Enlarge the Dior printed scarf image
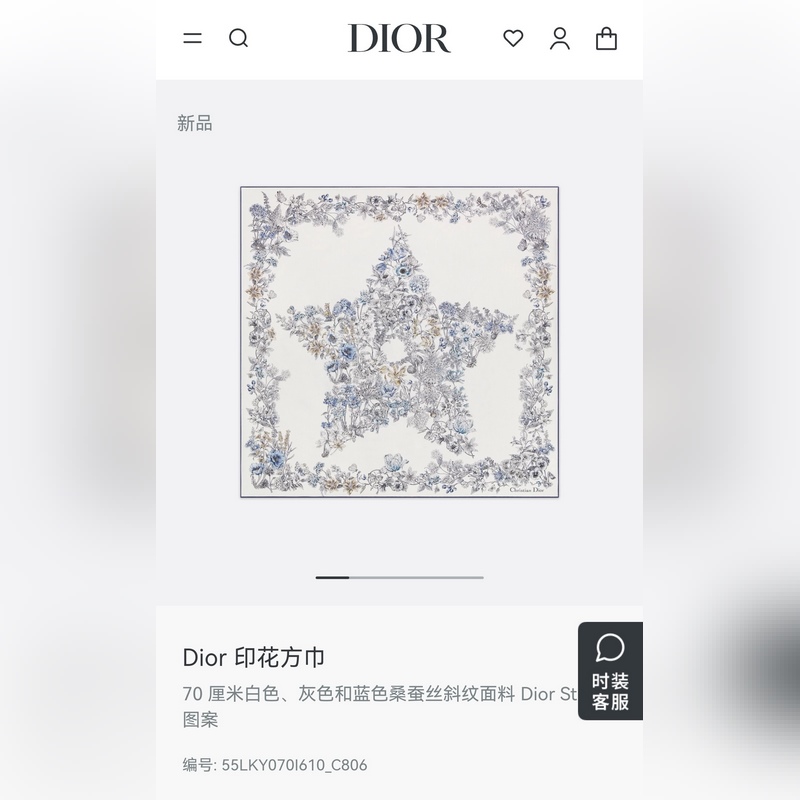The height and width of the screenshot is (800, 800). coord(399,342)
